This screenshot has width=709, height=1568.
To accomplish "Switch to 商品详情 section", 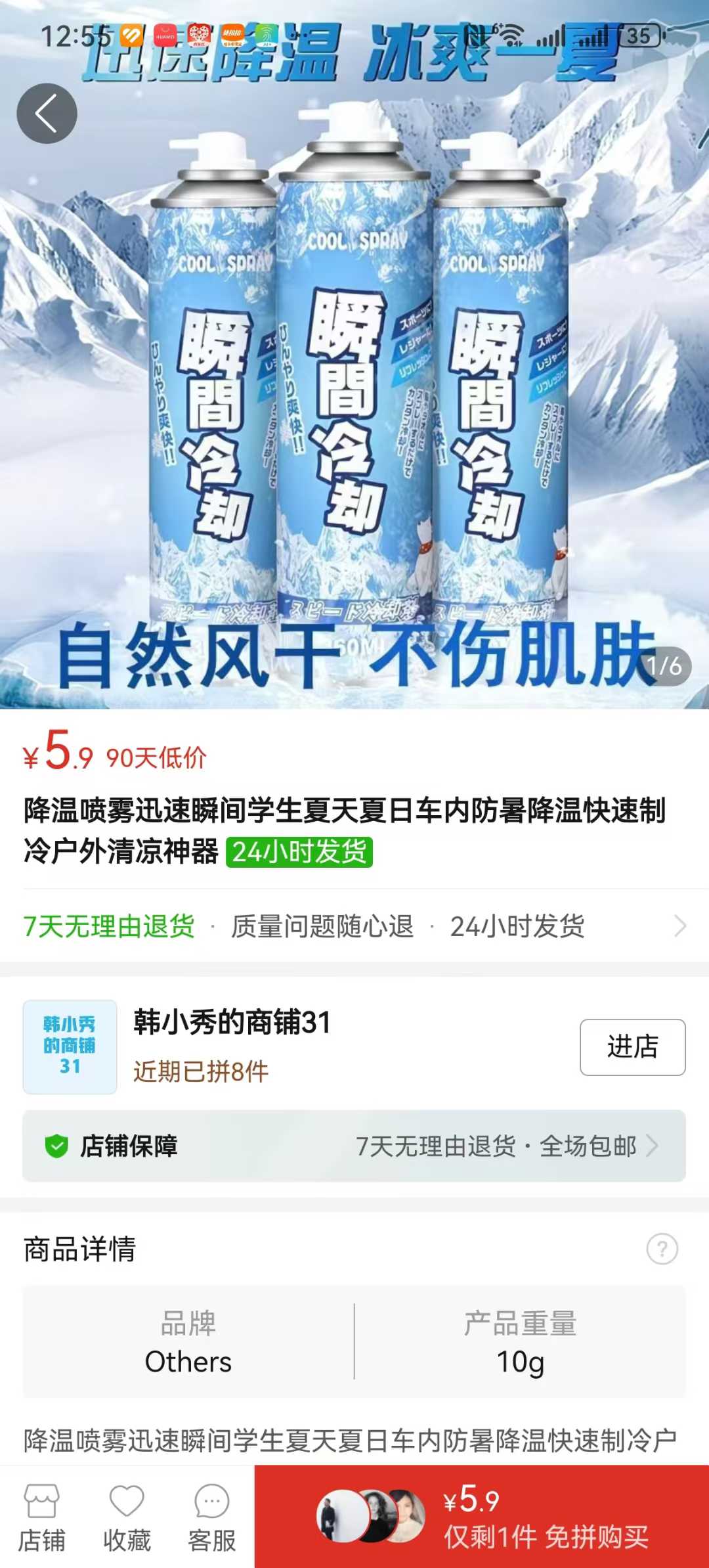I will (x=79, y=1246).
